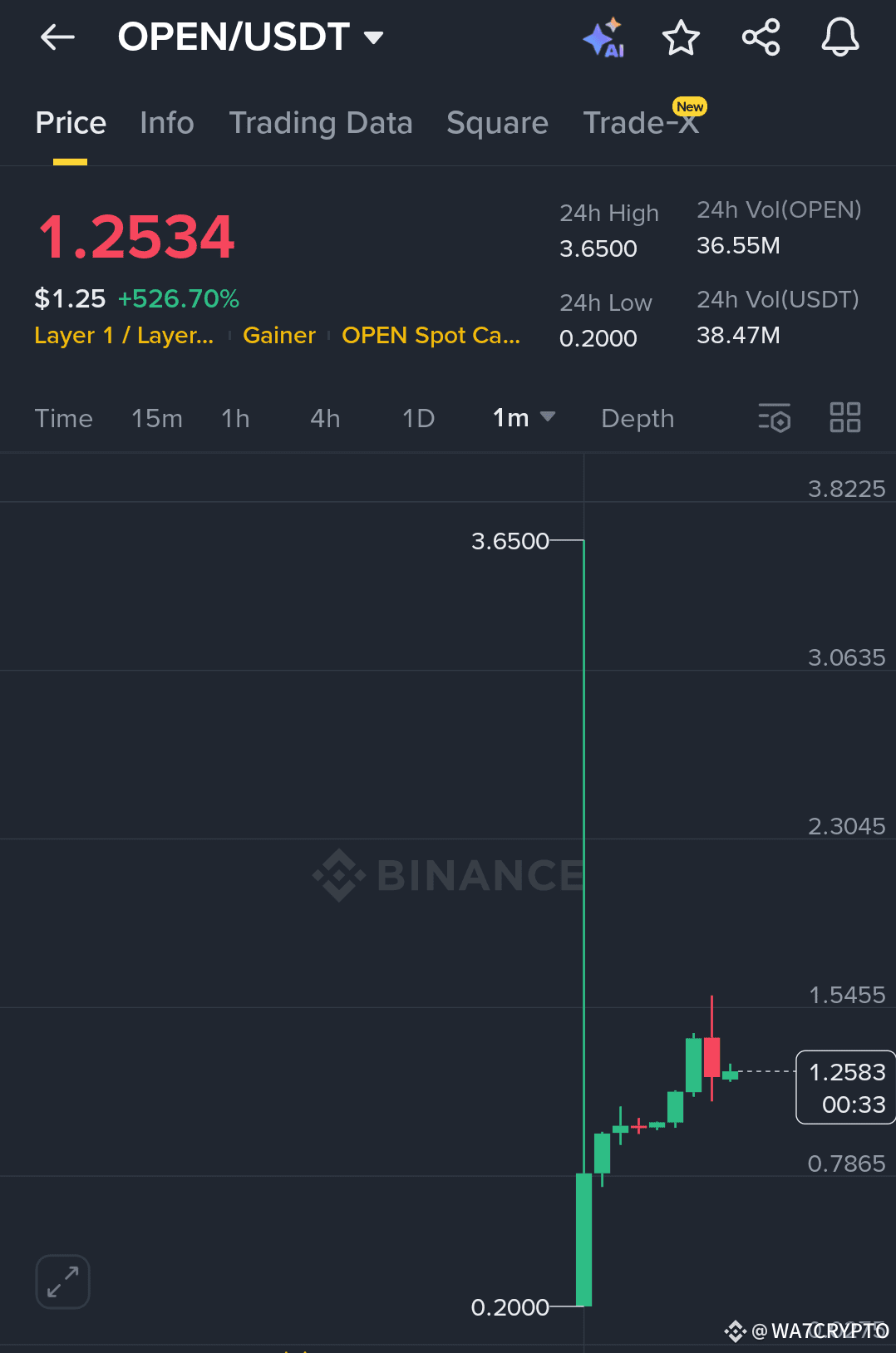Viewport: 896px width, 1353px height.
Task: Change chart interval to 1h
Action: [x=235, y=418]
